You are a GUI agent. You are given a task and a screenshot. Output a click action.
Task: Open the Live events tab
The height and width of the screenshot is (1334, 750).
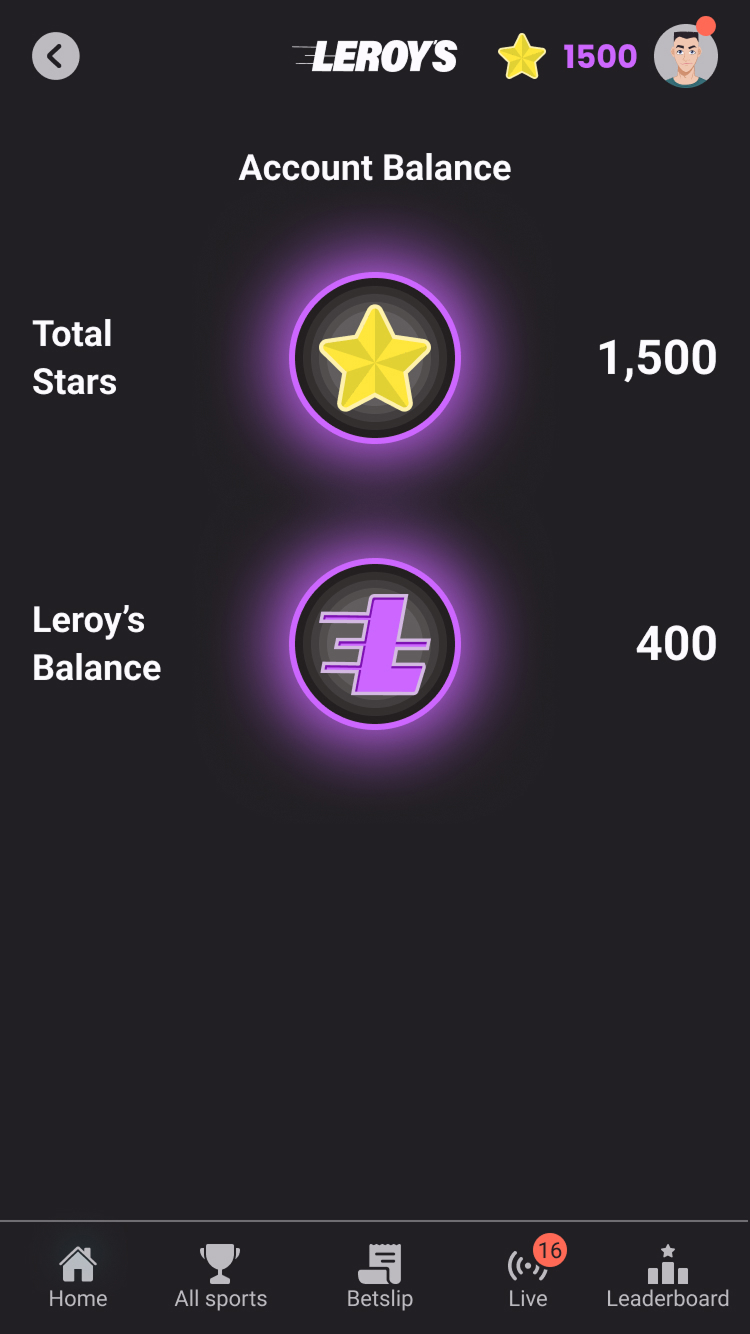click(528, 1277)
